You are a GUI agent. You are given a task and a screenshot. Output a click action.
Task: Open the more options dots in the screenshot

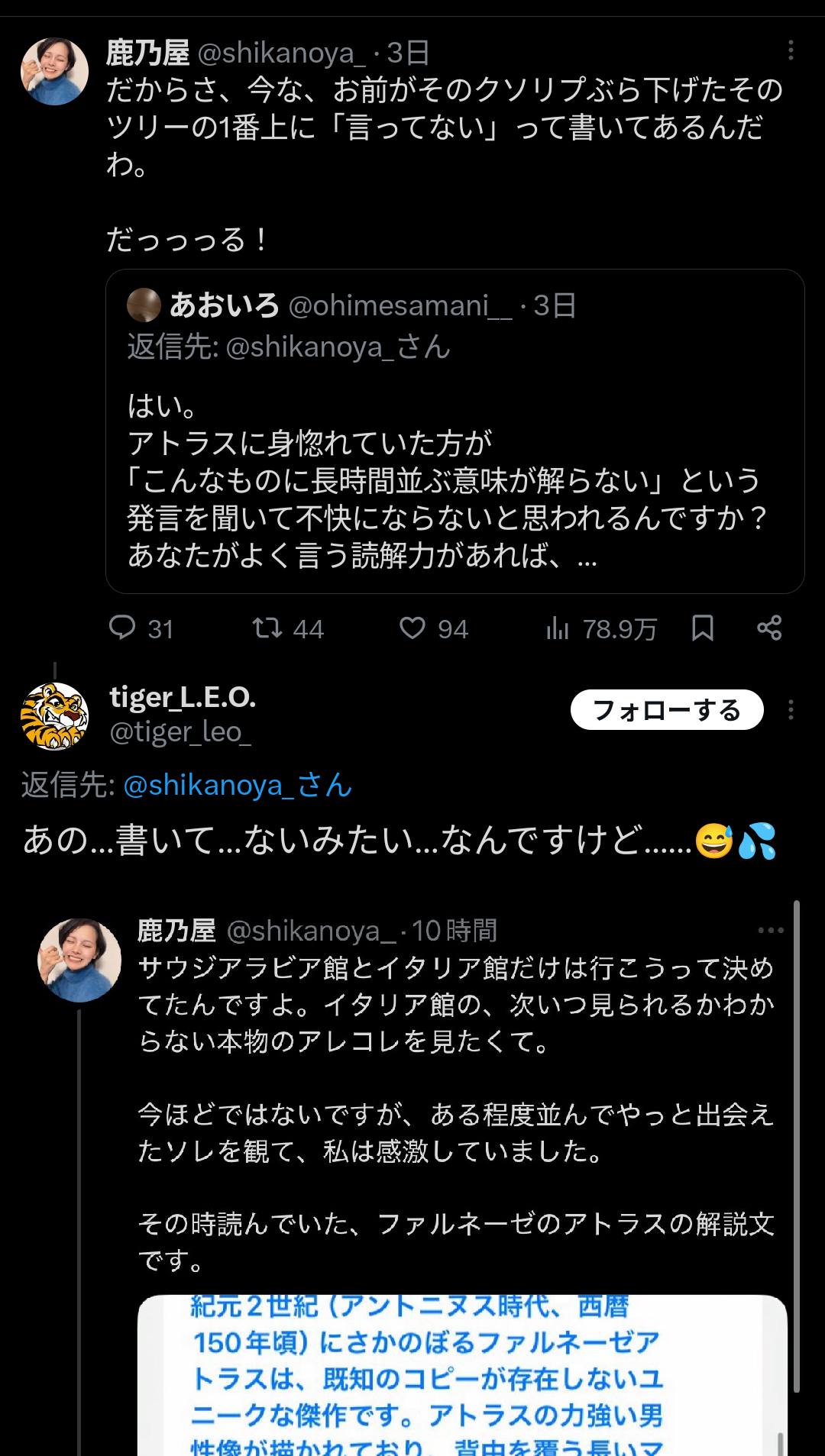(x=771, y=930)
